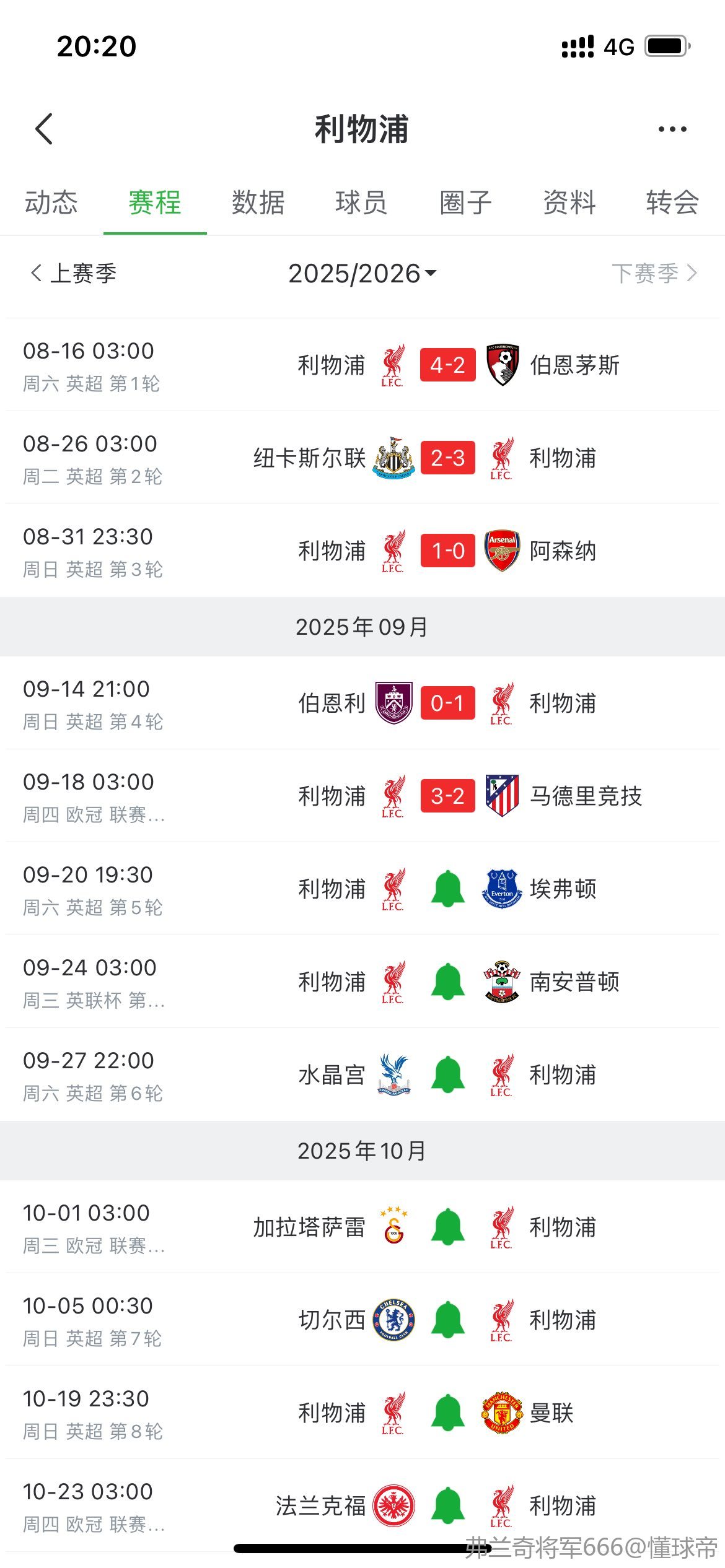Enable the reminder bell for 利物浦 vs 南安普顿
This screenshot has width=725, height=1568.
pyautogui.click(x=448, y=982)
